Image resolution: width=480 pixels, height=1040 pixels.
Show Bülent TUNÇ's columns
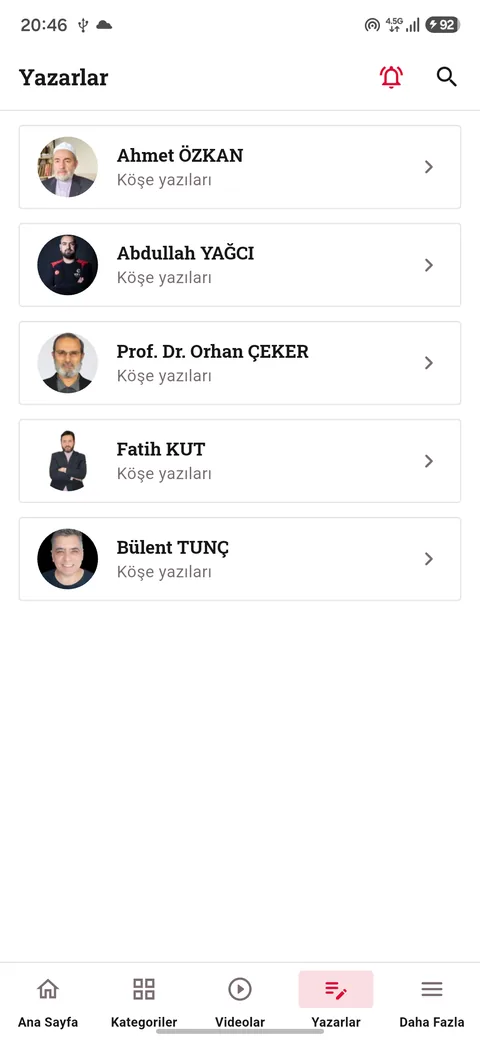click(x=240, y=559)
